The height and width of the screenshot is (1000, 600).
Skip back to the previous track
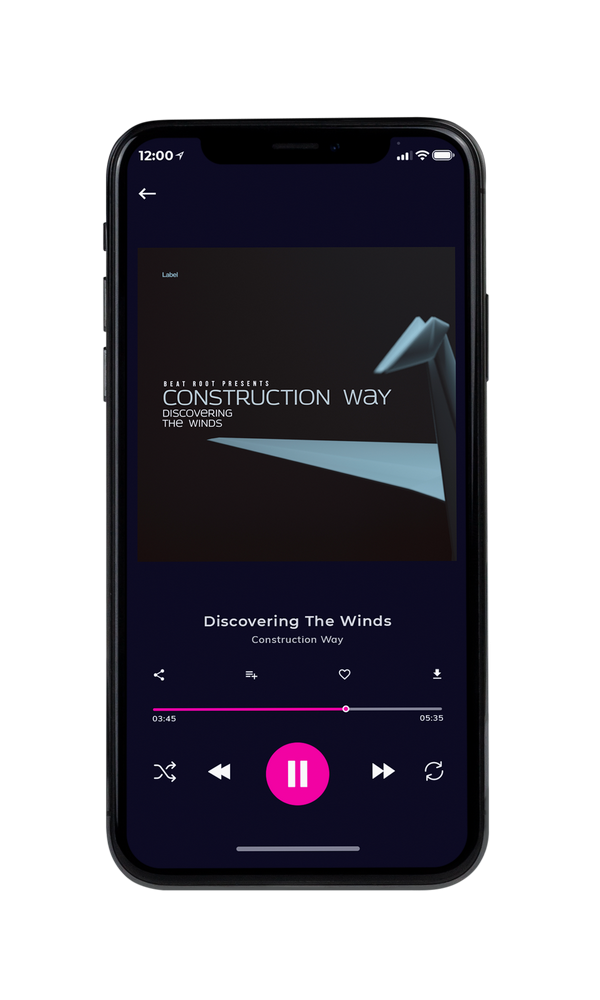point(219,772)
